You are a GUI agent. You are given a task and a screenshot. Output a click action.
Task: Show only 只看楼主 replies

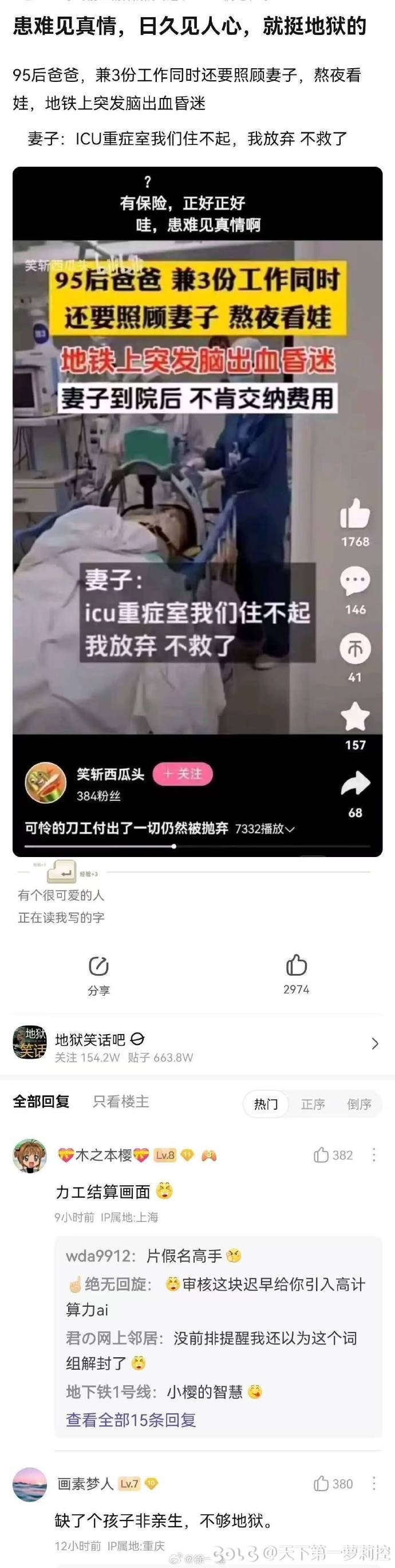click(x=121, y=1101)
